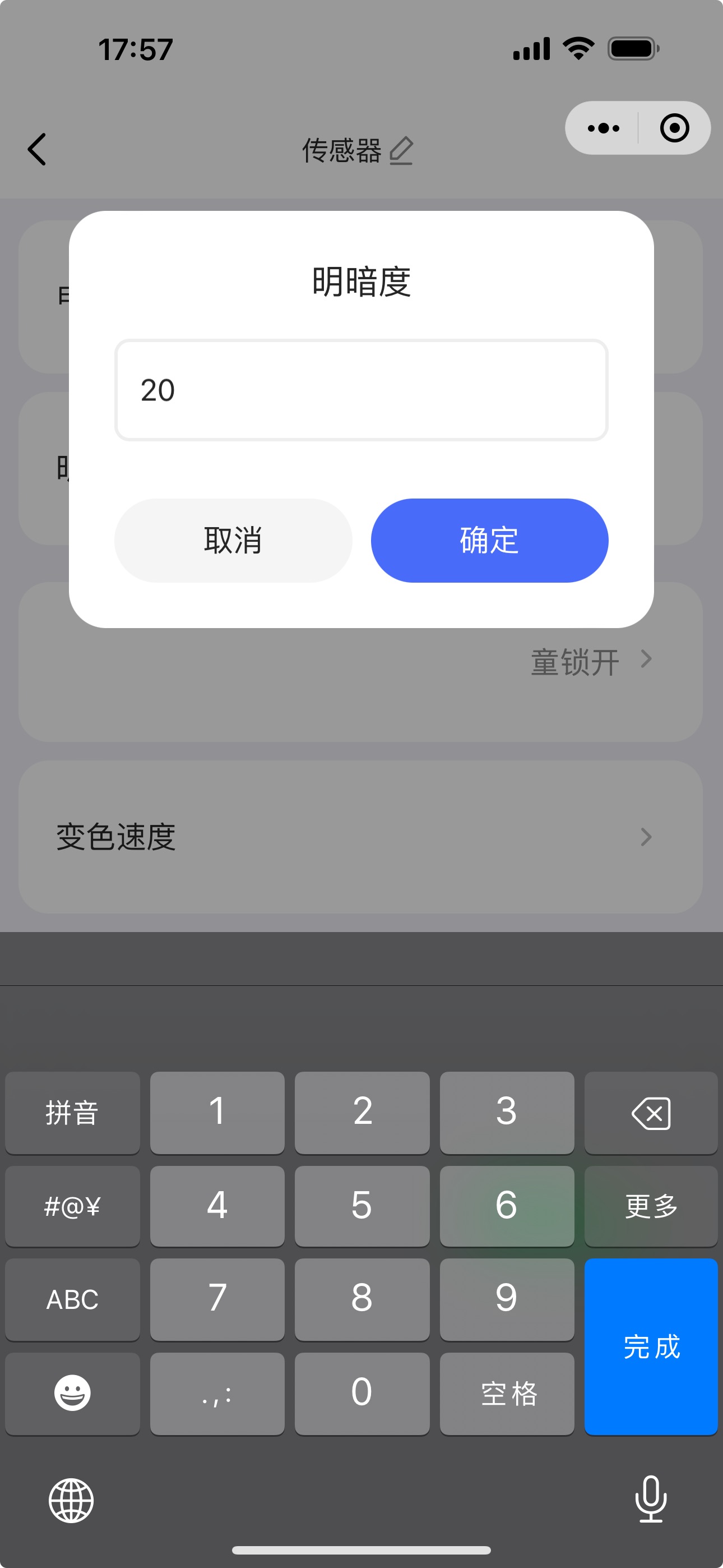Tap the 更多 key on the keyboard
The height and width of the screenshot is (1568, 723).
point(651,1205)
